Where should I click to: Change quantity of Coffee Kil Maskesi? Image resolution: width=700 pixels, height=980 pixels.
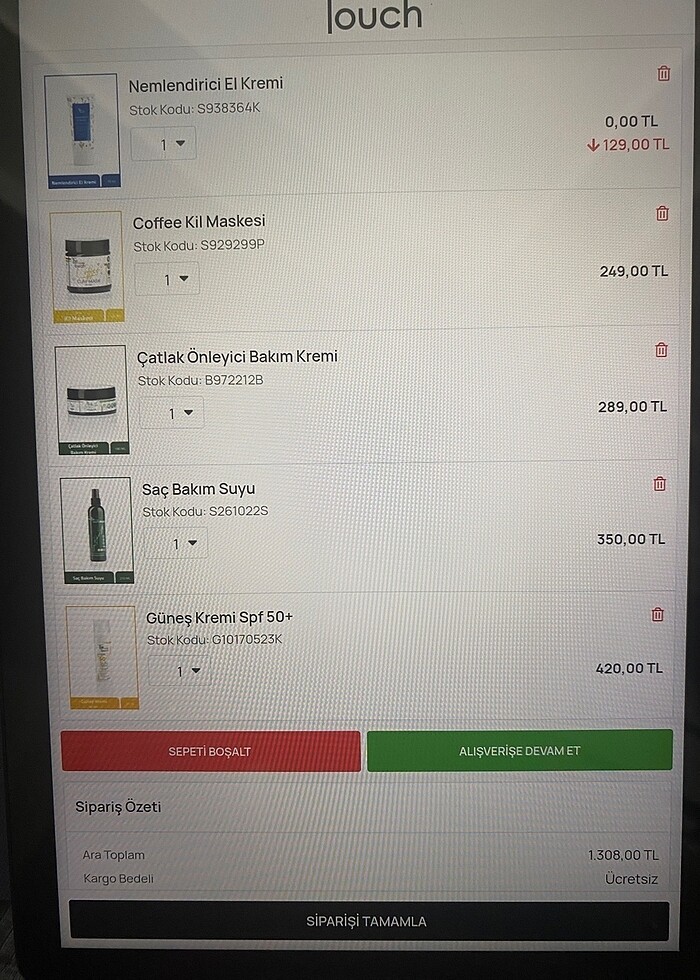[167, 279]
